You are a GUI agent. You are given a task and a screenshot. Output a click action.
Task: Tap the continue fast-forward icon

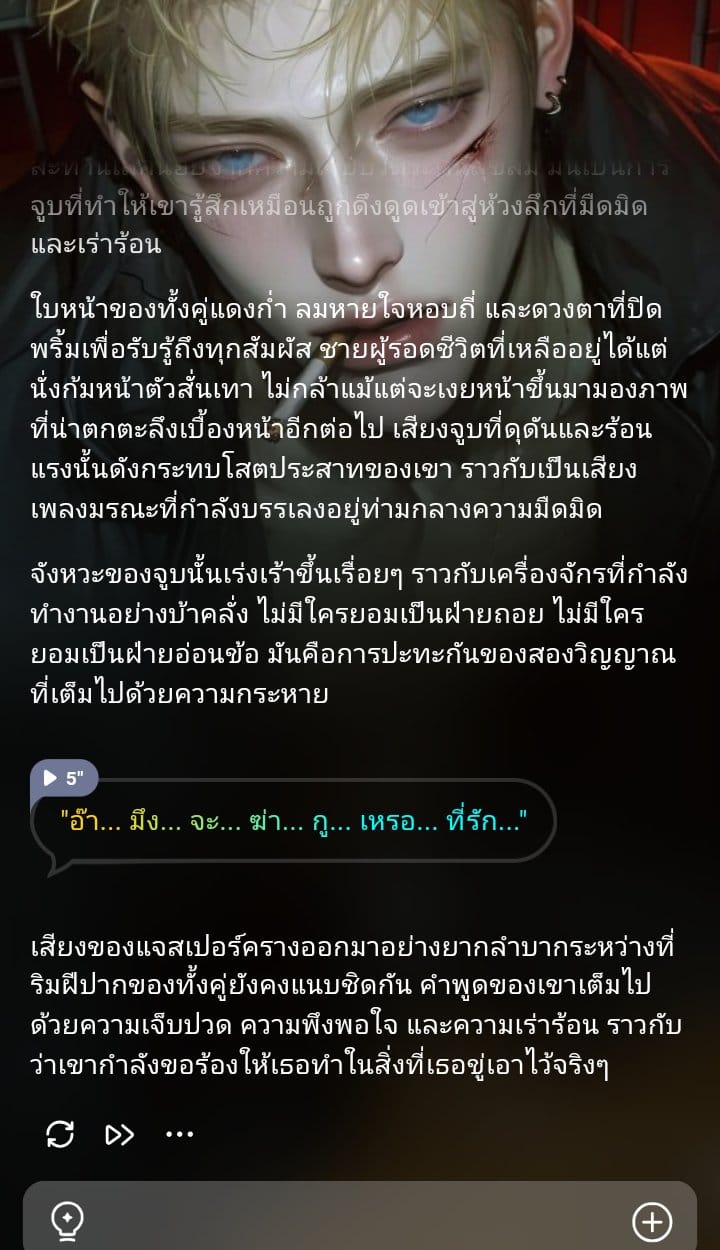click(x=120, y=1134)
